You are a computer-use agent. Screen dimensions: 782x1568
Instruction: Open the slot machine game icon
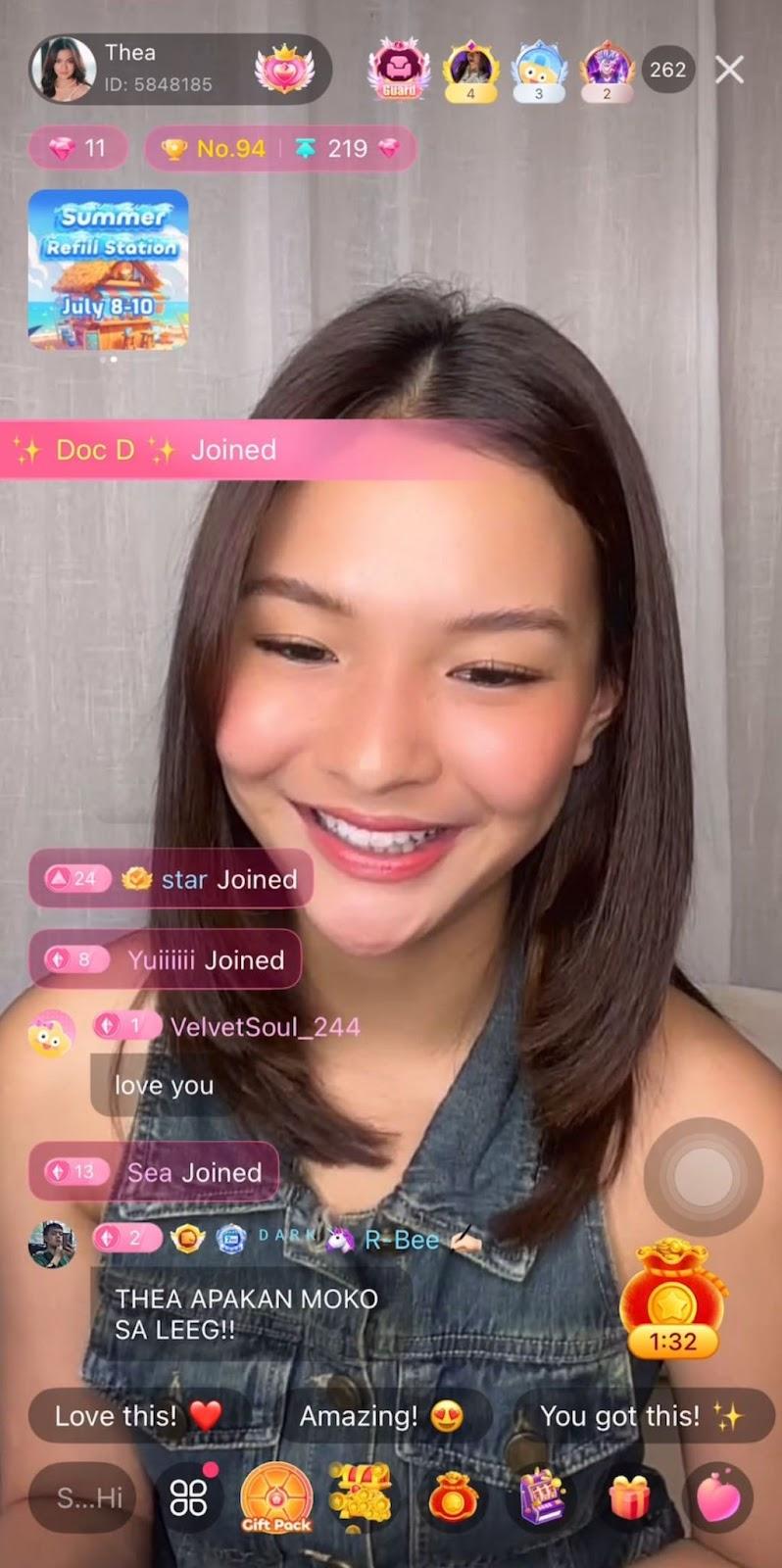tap(541, 1497)
